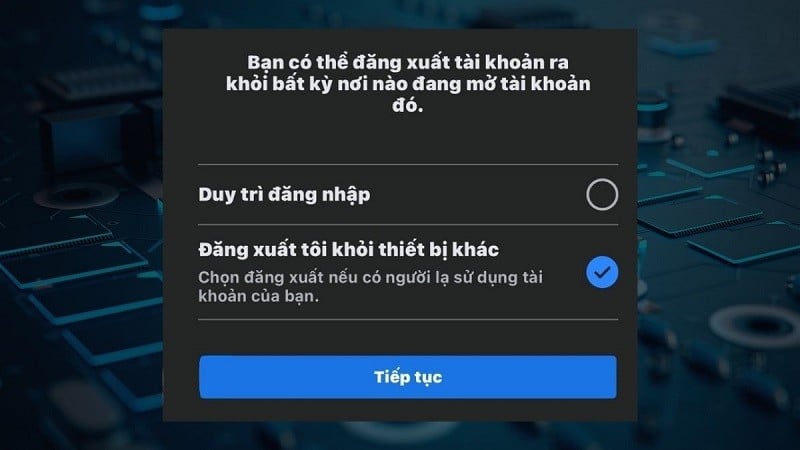Viewport: 800px width, 450px height.
Task: Tap the Tiếp tục button
Action: [407, 377]
